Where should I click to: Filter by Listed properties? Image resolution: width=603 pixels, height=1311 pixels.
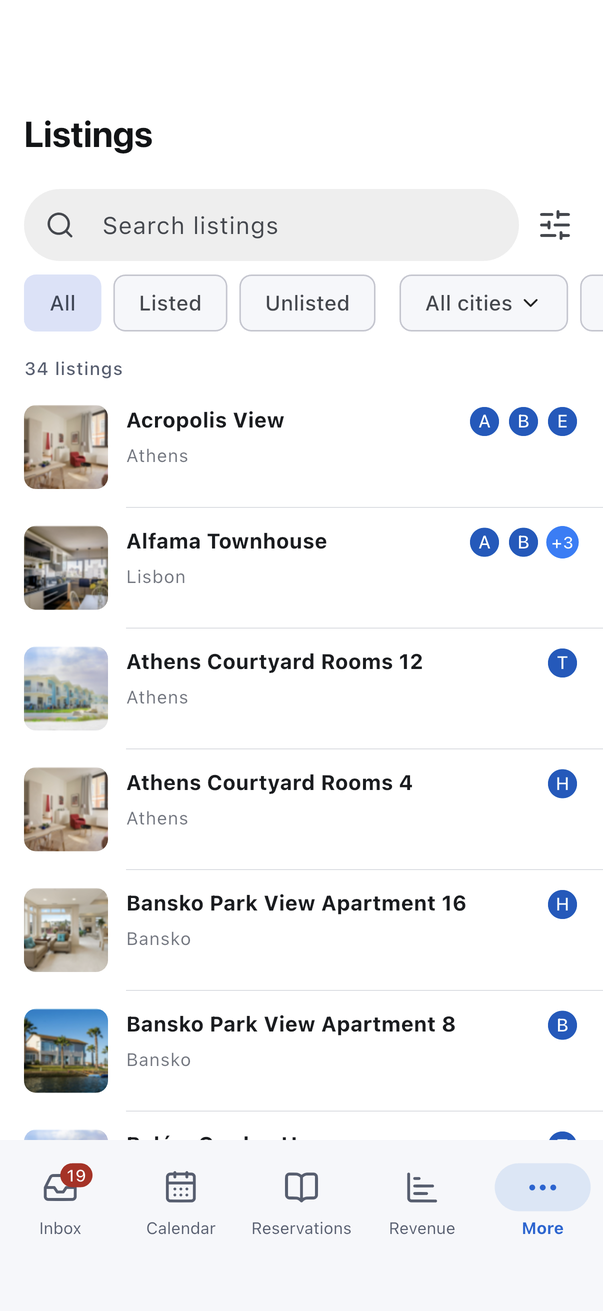pos(170,303)
